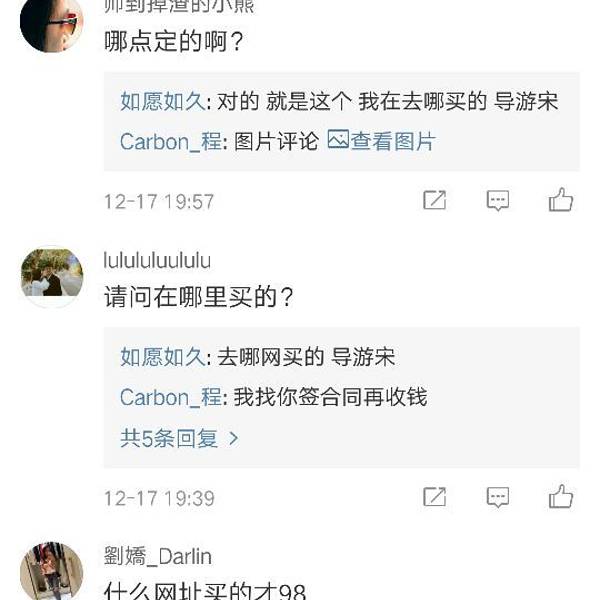
Task: Like the 12-17 19:57 comment
Action: click(561, 200)
